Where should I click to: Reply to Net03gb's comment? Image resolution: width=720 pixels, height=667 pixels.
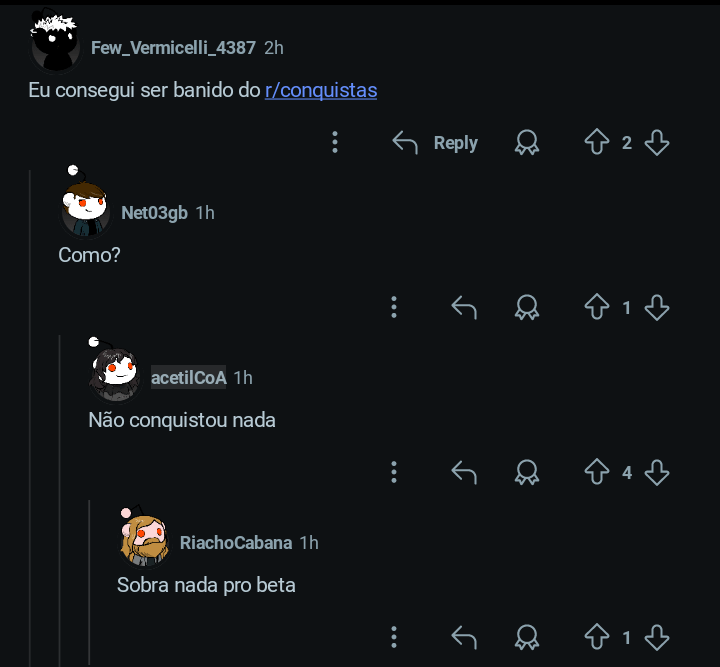[464, 307]
